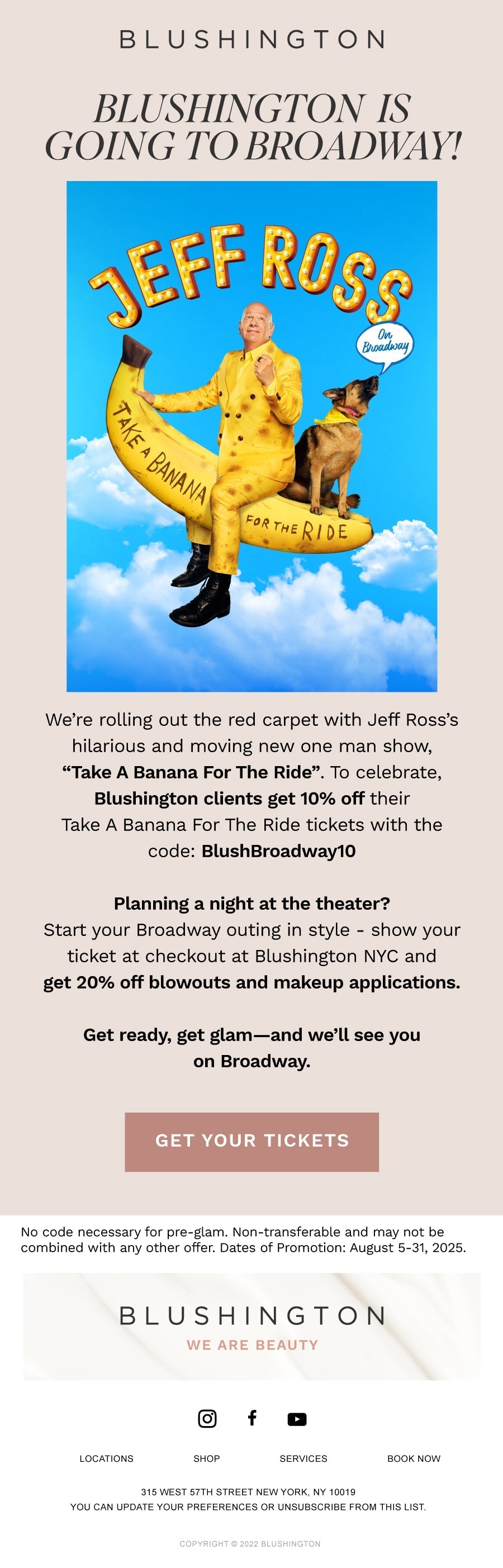
Task: Tap the unsubscribe or update preferences line
Action: (x=248, y=1507)
